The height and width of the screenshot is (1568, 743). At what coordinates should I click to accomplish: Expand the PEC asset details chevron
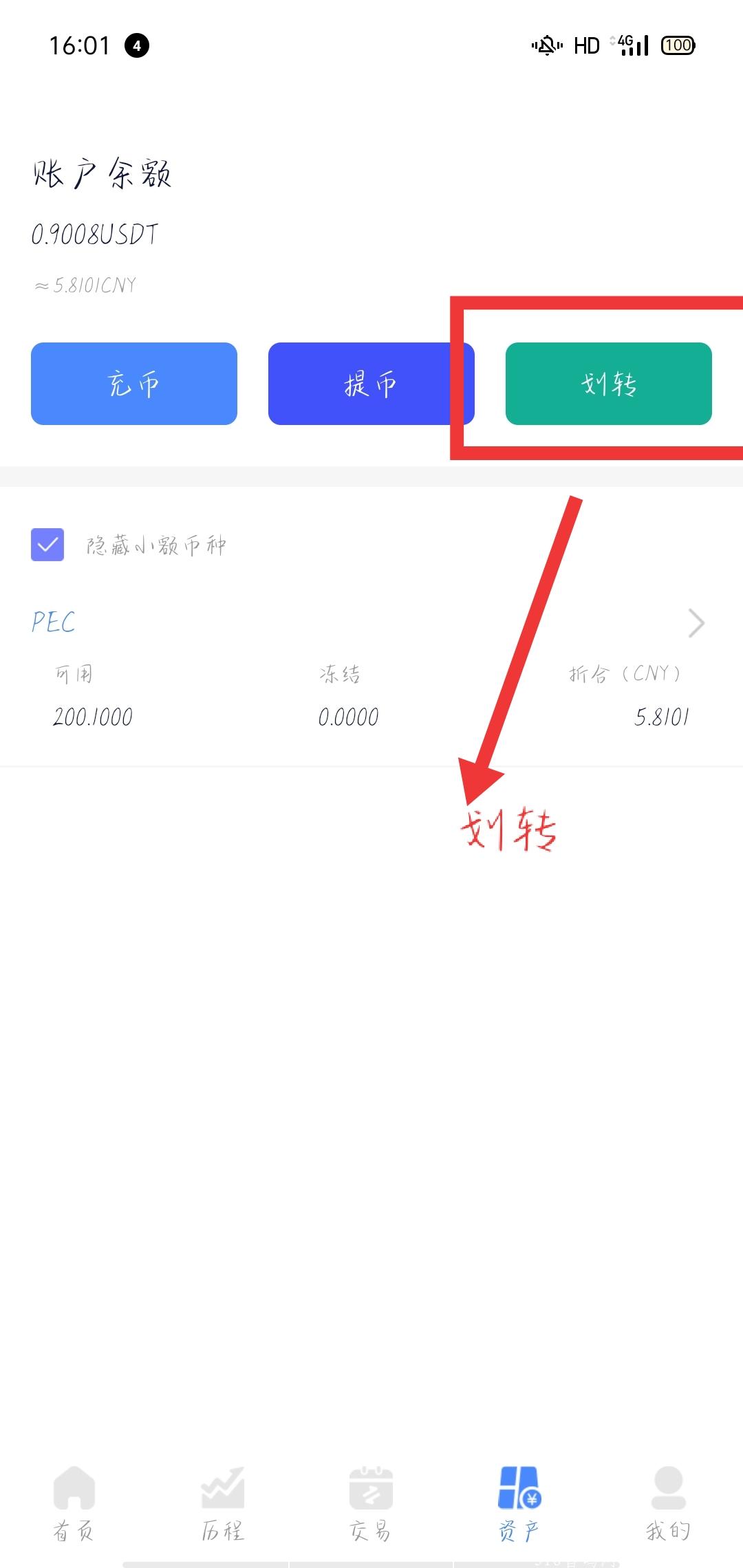click(x=696, y=623)
